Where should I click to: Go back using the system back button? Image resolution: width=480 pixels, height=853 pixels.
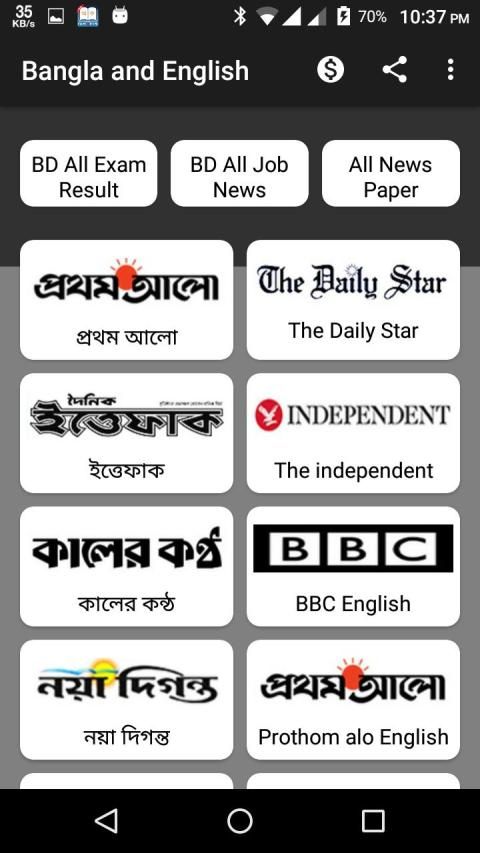point(106,820)
